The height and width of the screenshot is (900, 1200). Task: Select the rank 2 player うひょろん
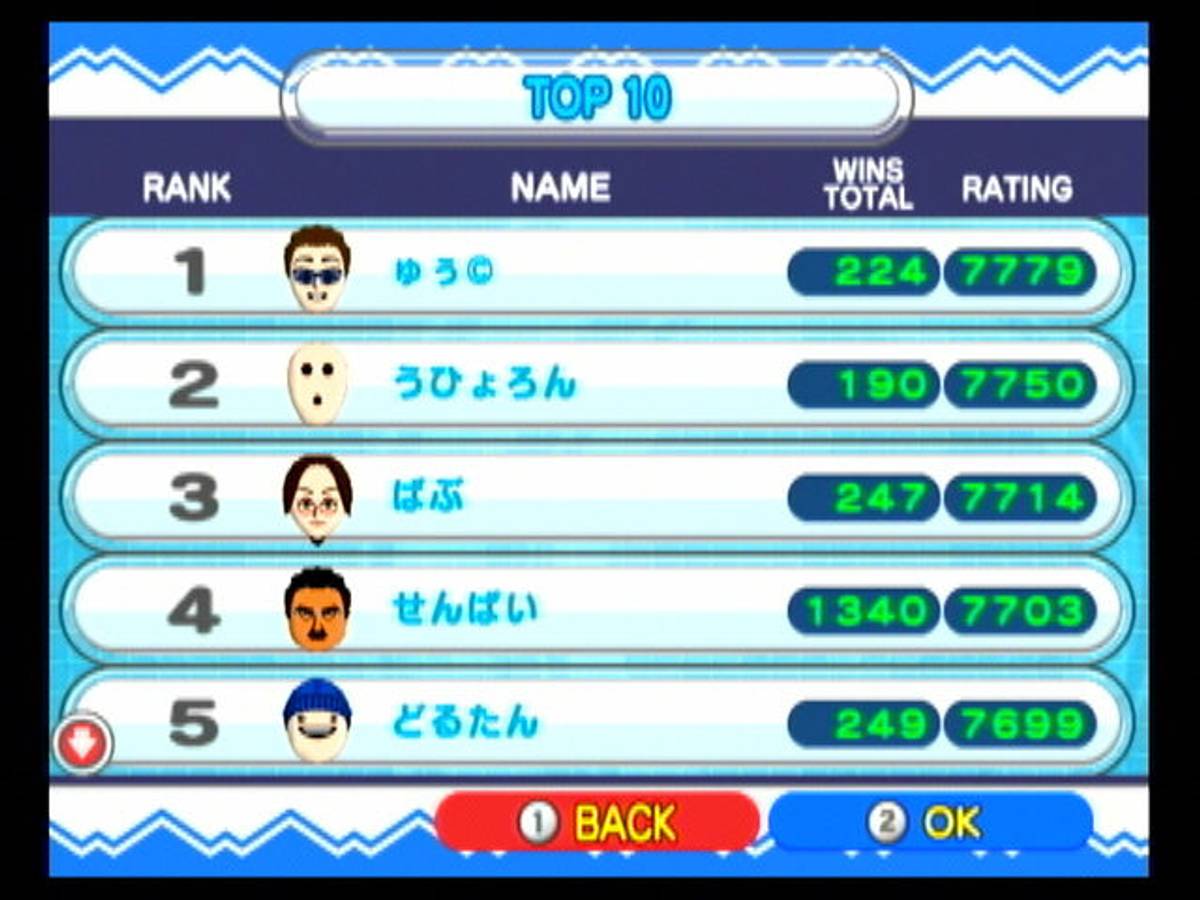[x=597, y=385]
